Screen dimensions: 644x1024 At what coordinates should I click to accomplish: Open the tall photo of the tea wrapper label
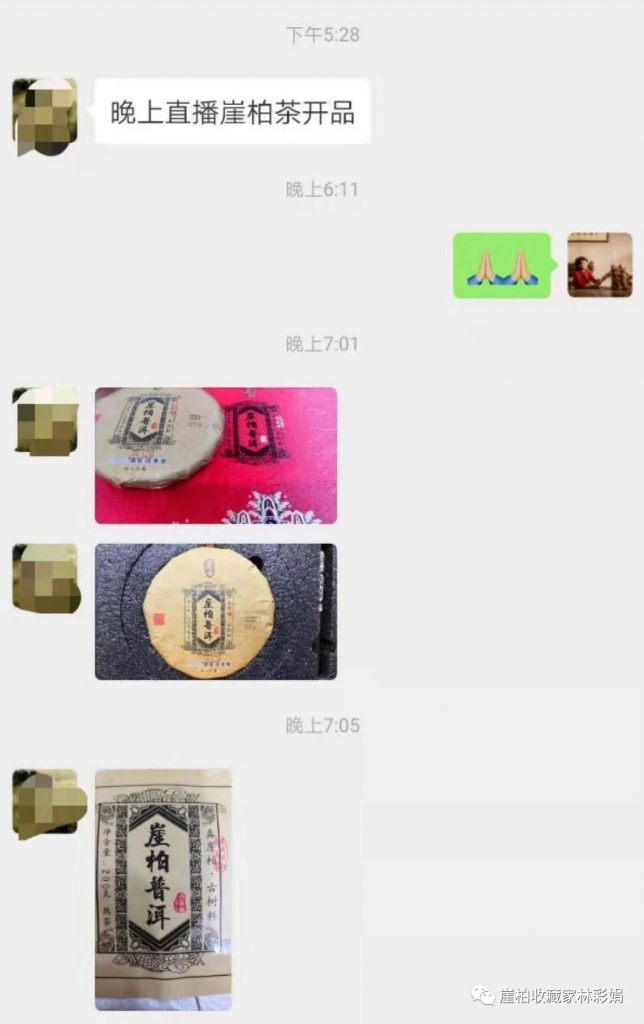pos(163,888)
